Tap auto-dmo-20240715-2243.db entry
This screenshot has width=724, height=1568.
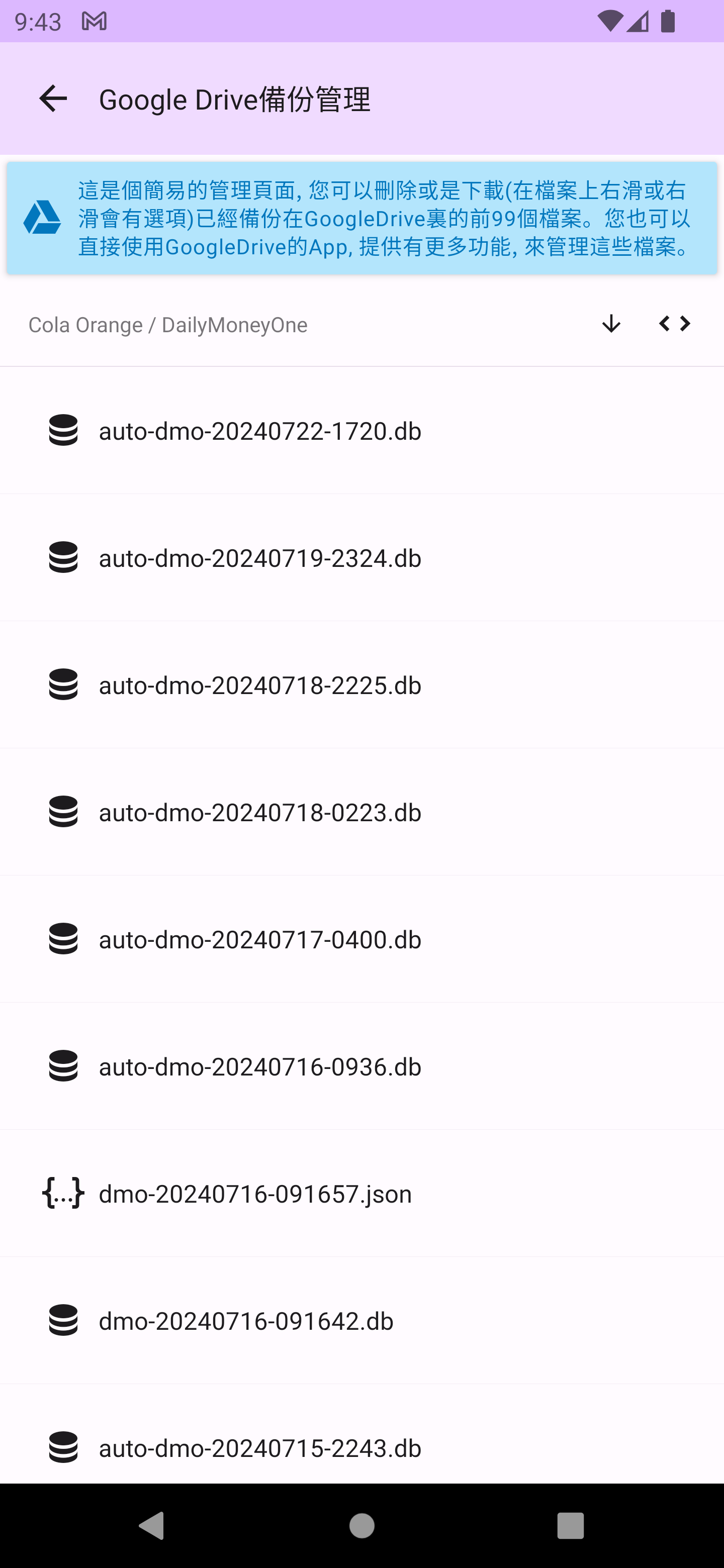(x=361, y=1448)
